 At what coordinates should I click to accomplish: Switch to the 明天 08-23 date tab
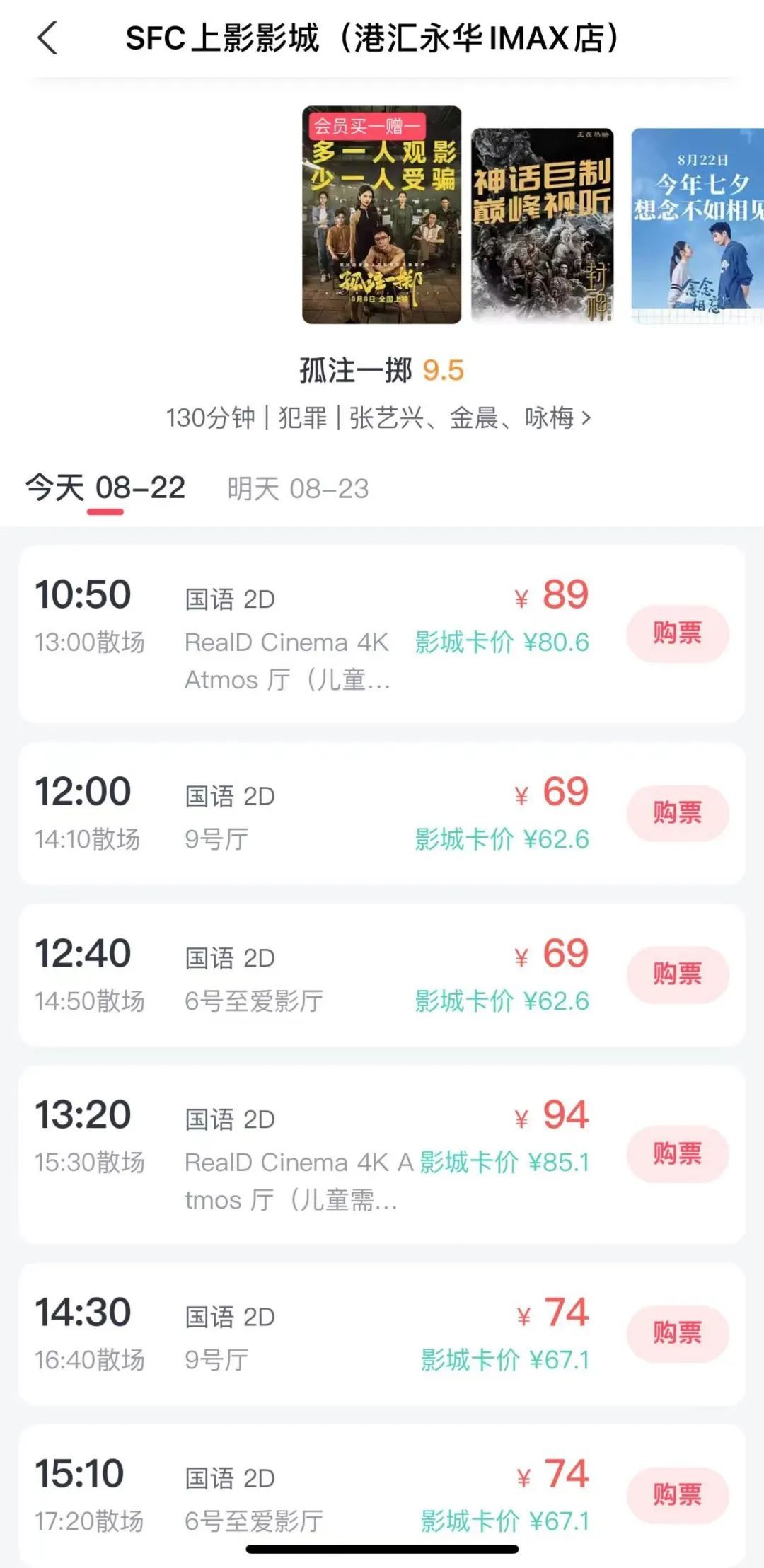[x=298, y=488]
